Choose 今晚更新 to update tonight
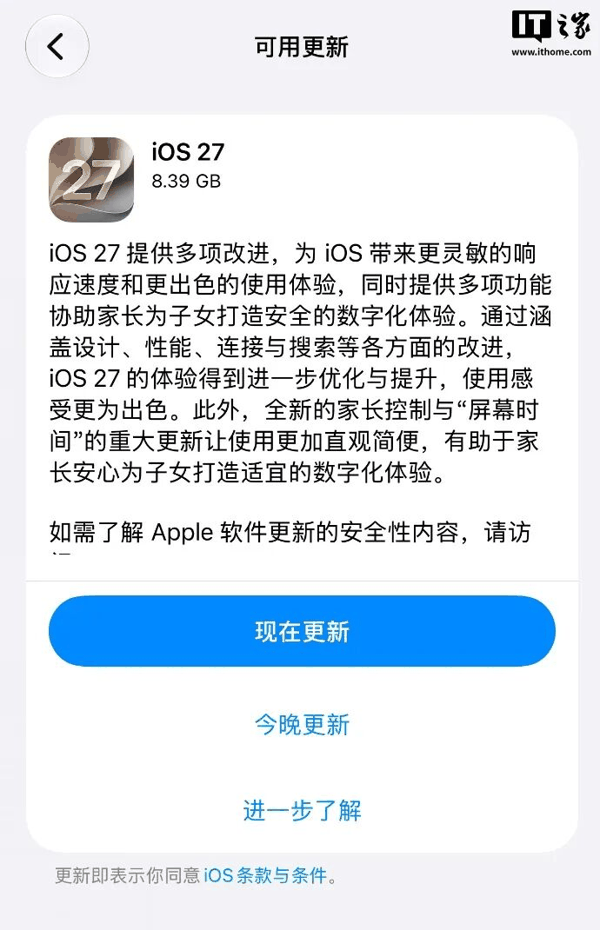The image size is (600, 930). tap(302, 725)
